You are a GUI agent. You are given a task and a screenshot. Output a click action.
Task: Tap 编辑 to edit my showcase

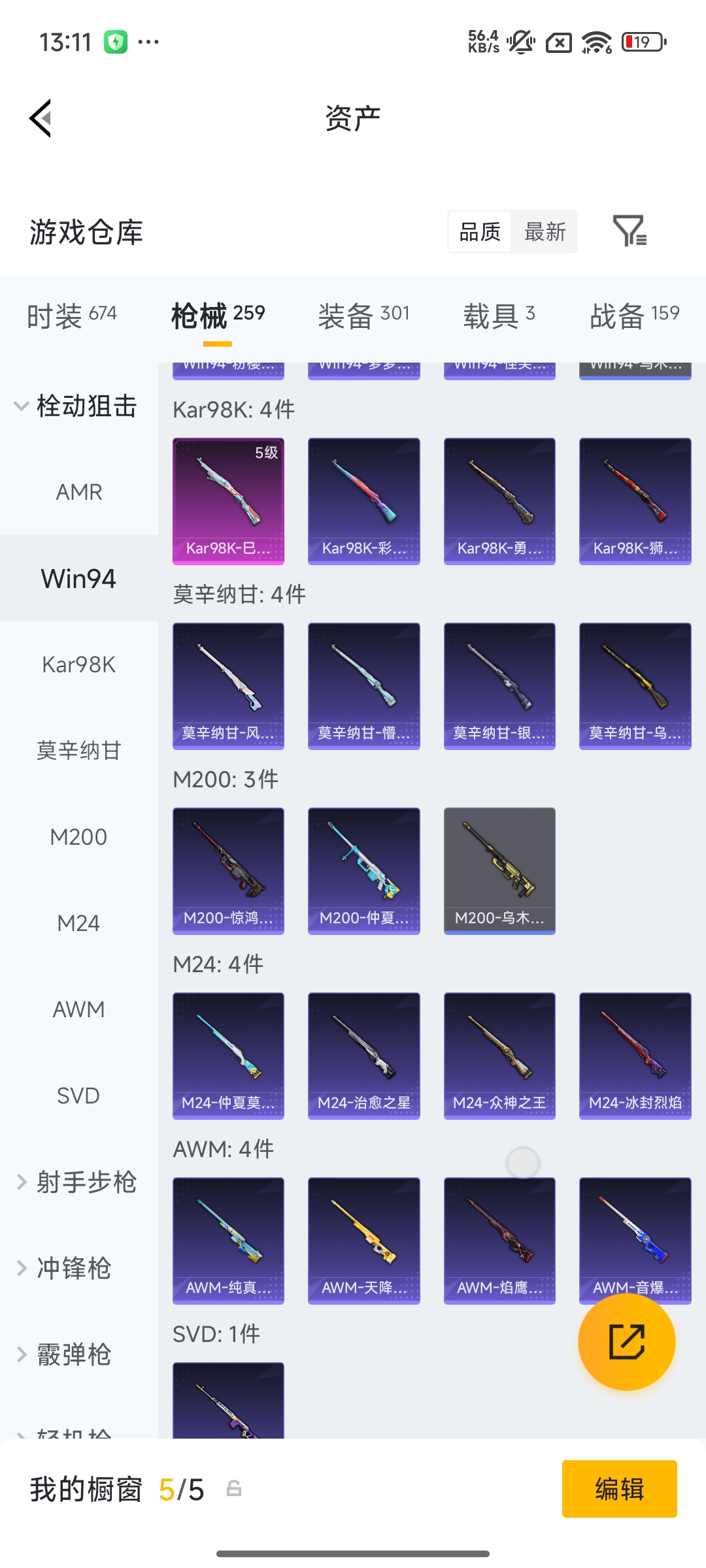point(619,1489)
